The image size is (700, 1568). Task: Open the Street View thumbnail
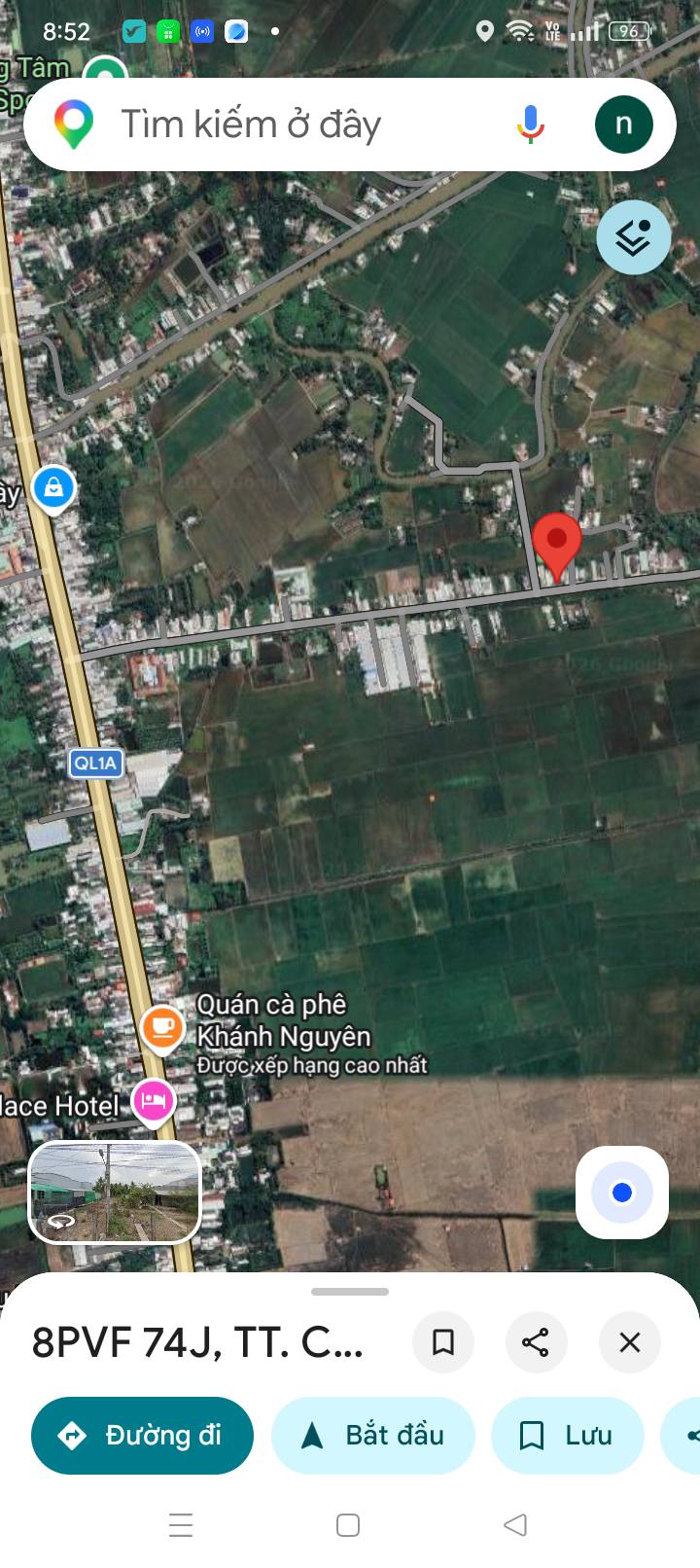(115, 1193)
